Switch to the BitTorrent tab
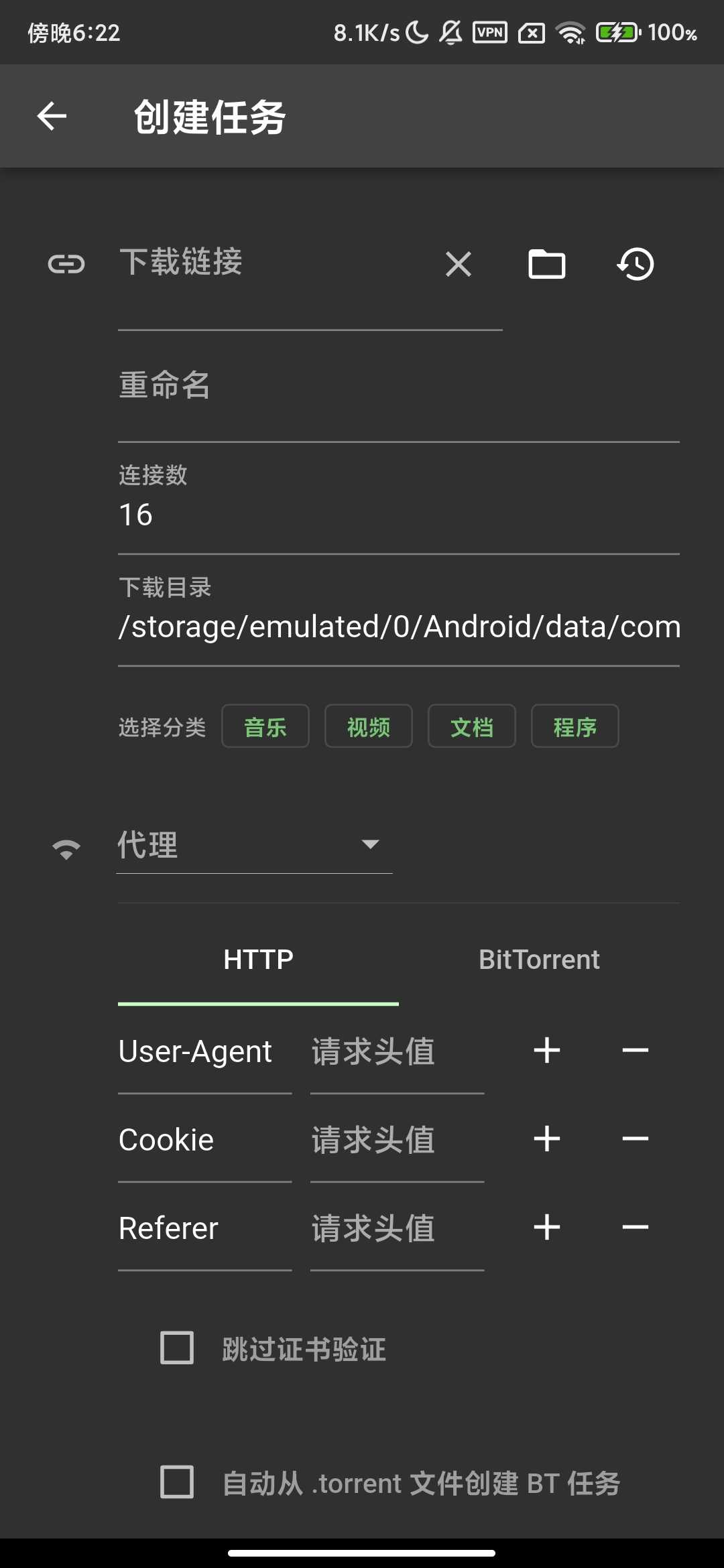The image size is (724, 1568). pyautogui.click(x=539, y=960)
